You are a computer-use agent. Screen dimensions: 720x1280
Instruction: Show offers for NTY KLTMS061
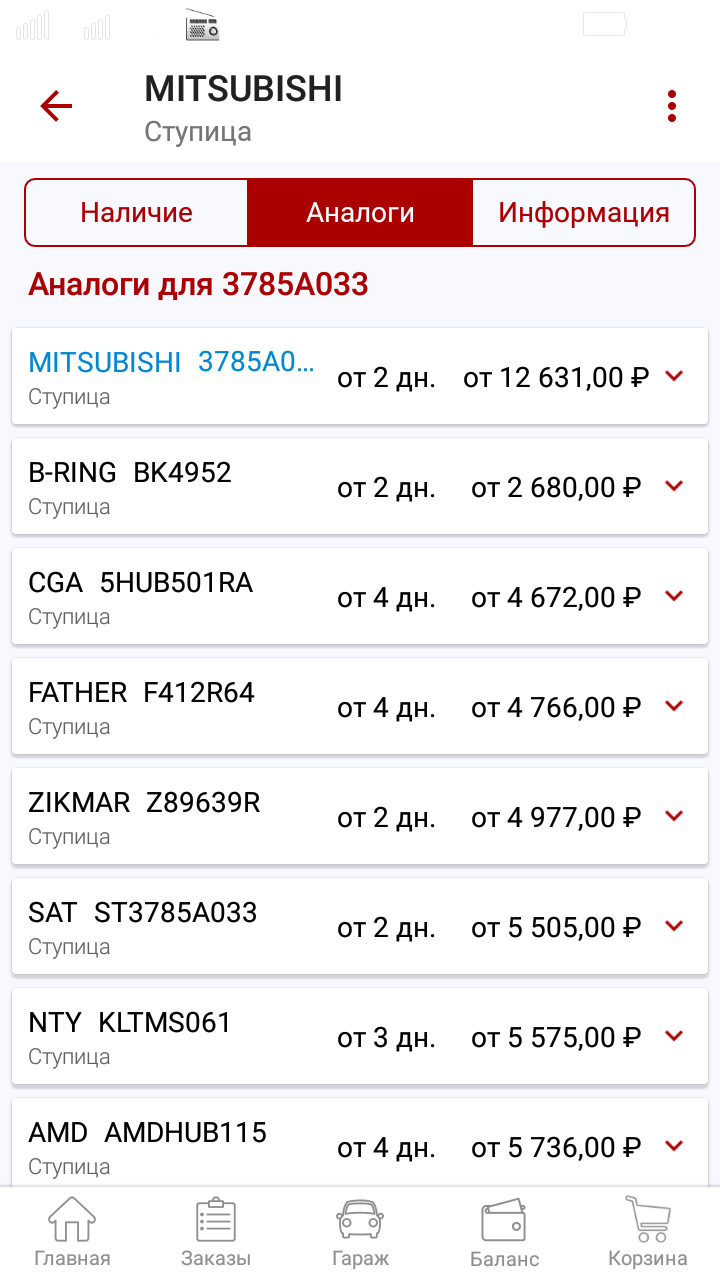pyautogui.click(x=674, y=1036)
